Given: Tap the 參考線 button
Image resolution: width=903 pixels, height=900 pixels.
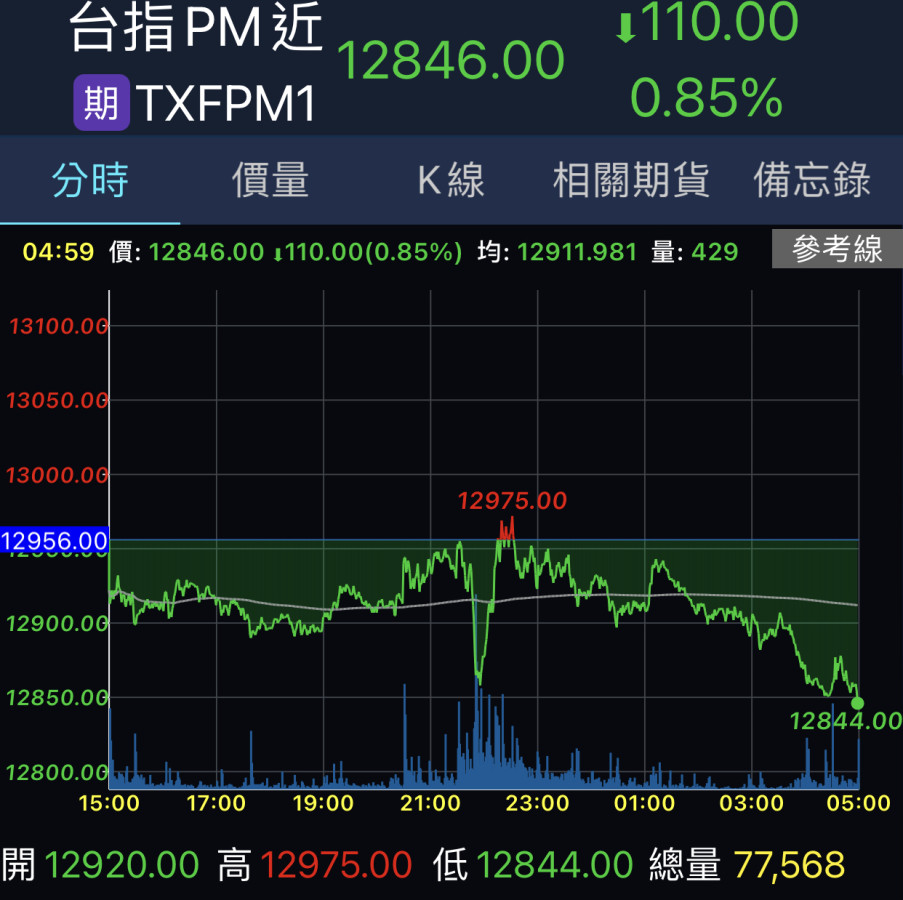Looking at the screenshot, I should click(837, 250).
